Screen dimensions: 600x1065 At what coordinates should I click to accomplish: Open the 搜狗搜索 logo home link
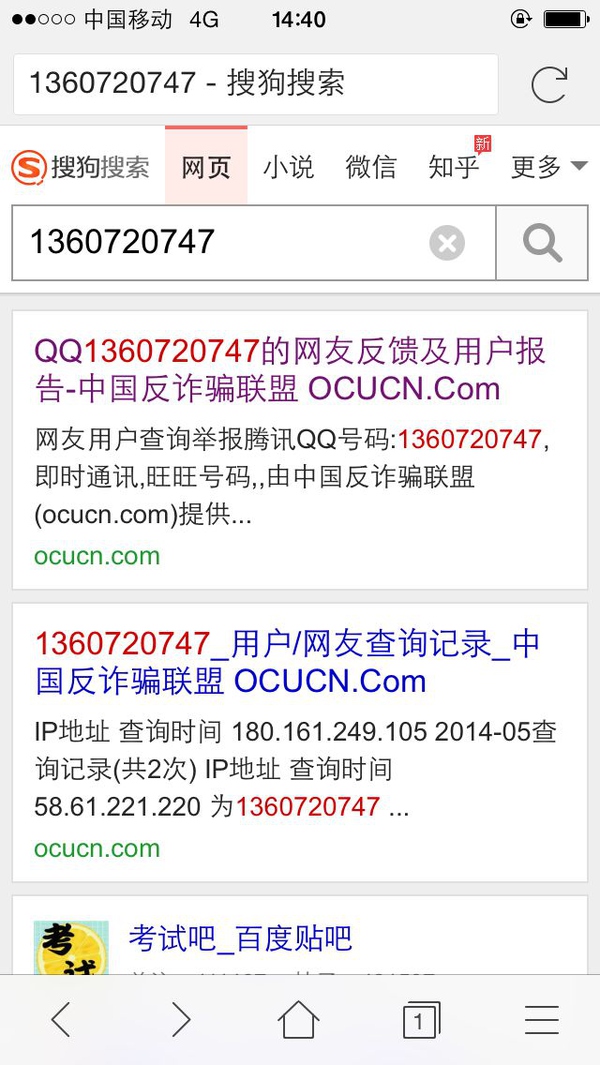click(80, 167)
